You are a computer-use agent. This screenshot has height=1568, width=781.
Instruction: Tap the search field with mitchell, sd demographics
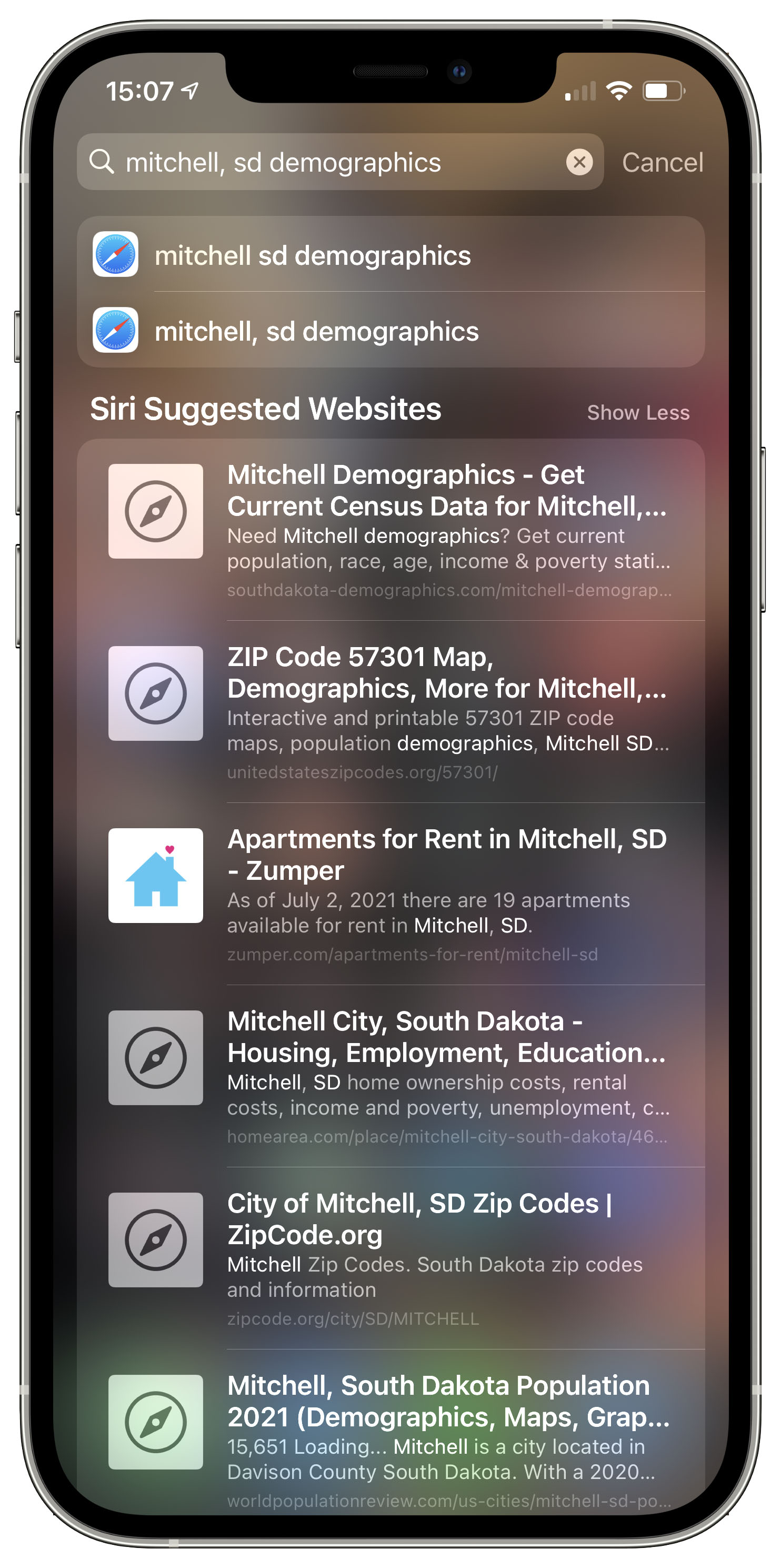[x=339, y=162]
